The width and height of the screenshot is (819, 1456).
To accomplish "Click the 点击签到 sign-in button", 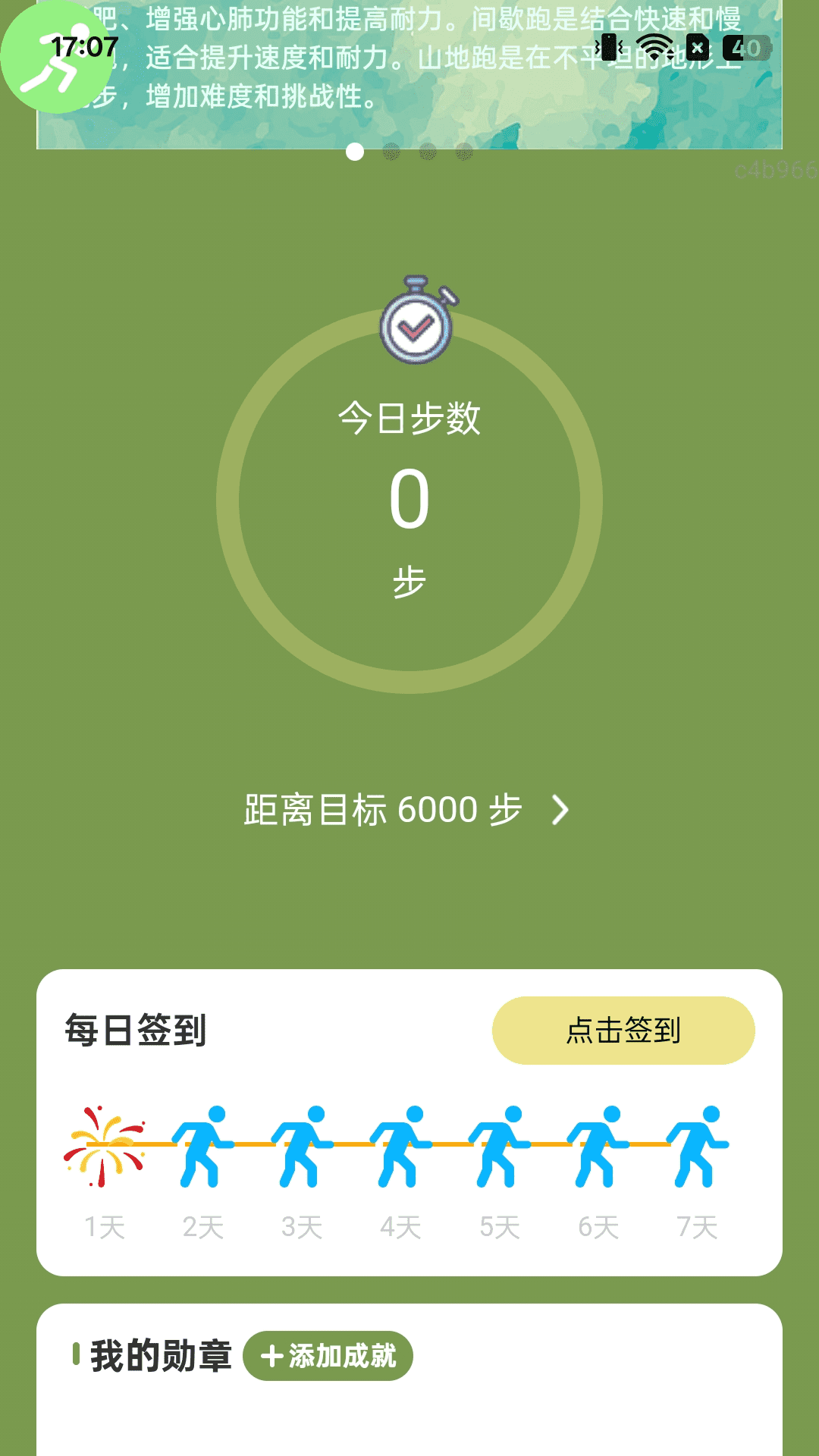I will [623, 1030].
